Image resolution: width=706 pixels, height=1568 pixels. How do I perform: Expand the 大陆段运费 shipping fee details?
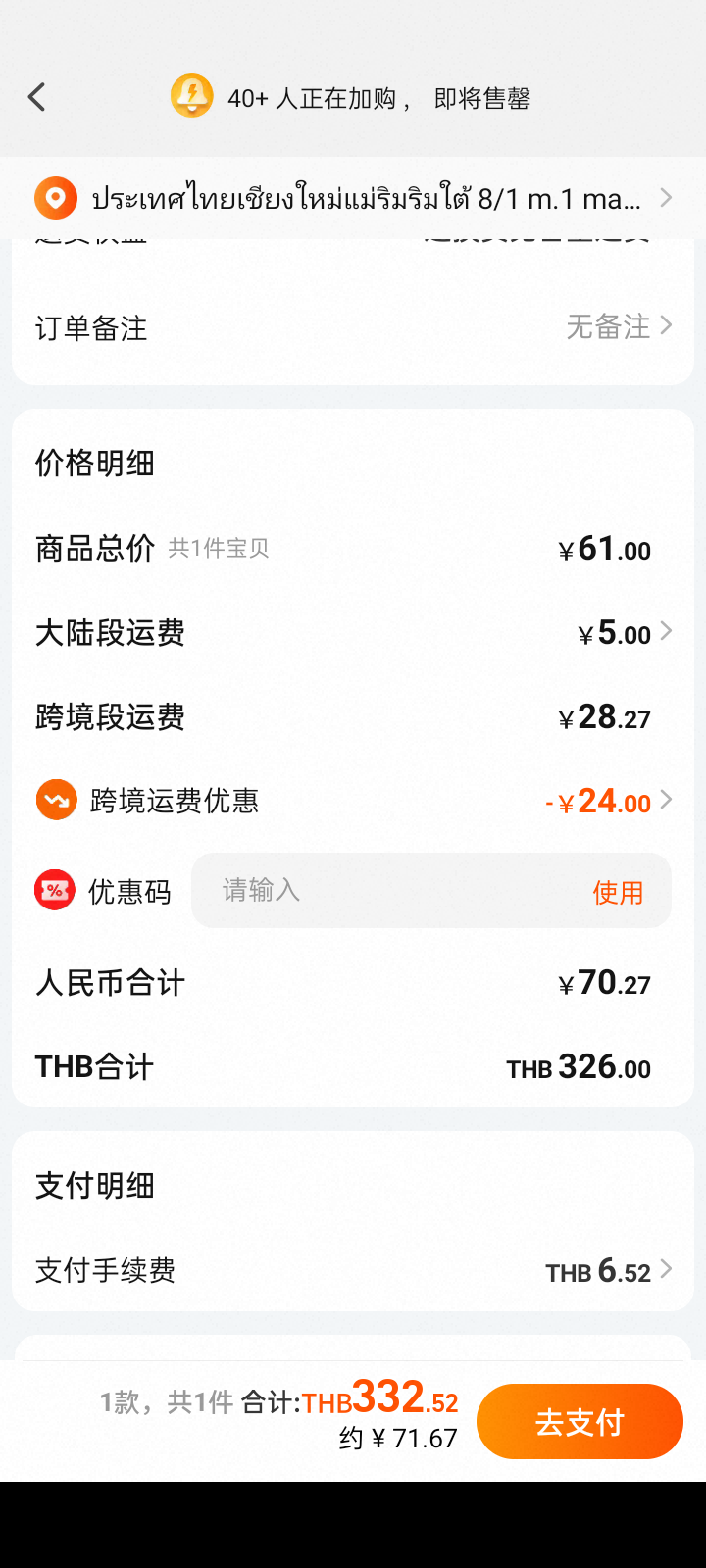coord(353,633)
